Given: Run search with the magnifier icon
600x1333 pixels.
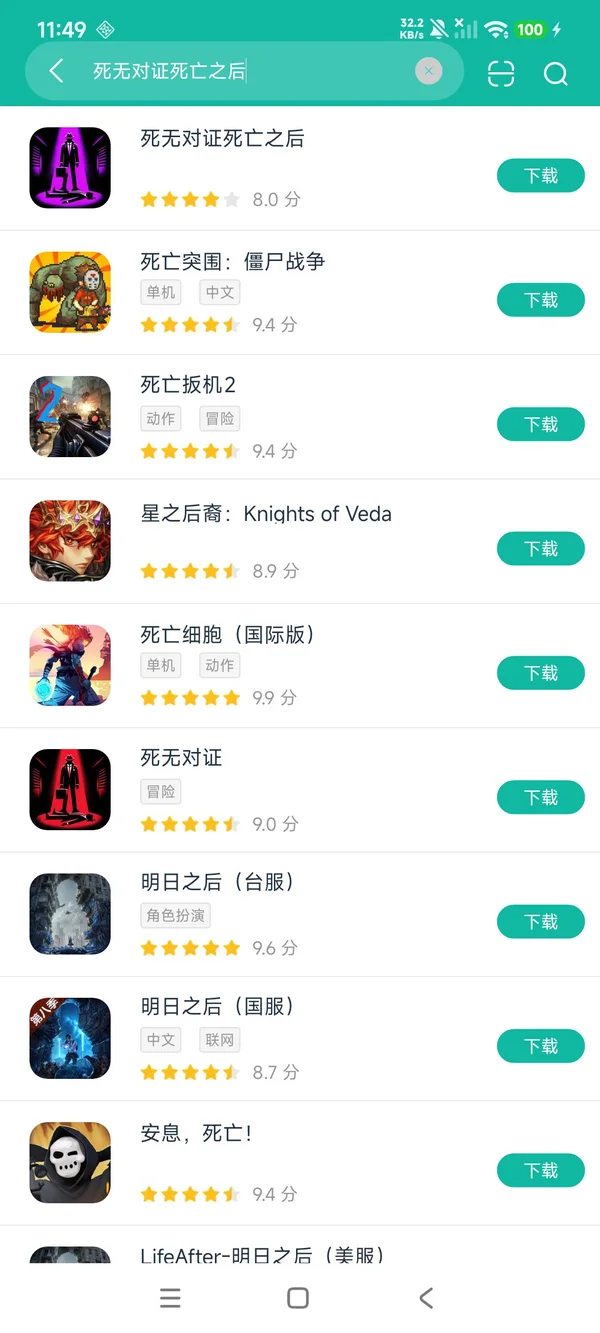Looking at the screenshot, I should (x=555, y=73).
